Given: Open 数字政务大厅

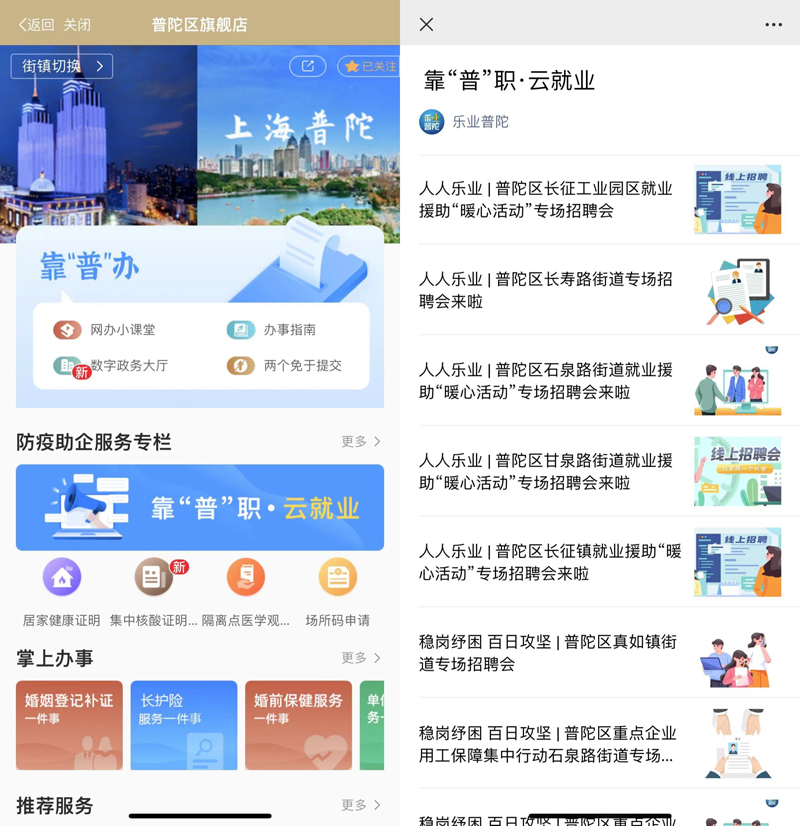Looking at the screenshot, I should coord(112,366).
